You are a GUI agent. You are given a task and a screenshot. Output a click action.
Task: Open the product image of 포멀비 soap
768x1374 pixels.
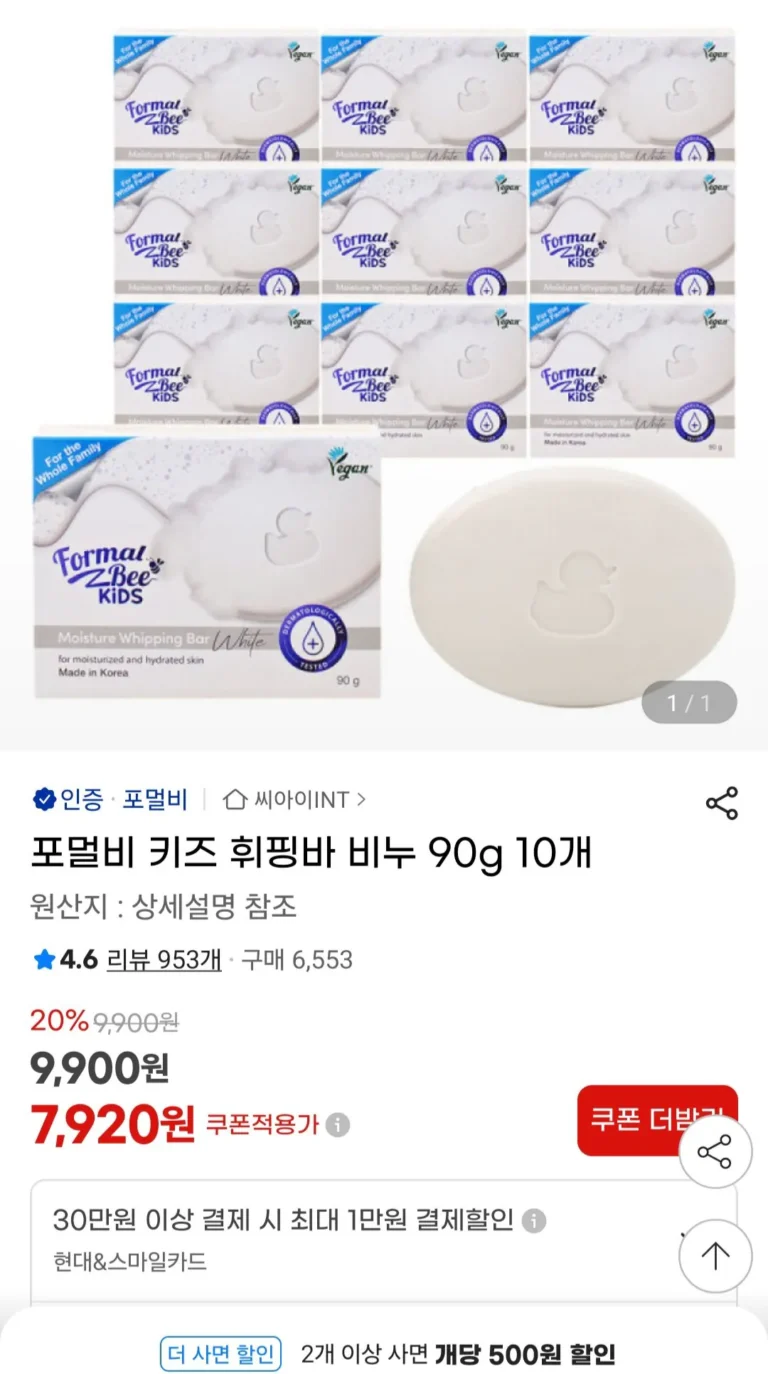click(x=384, y=370)
